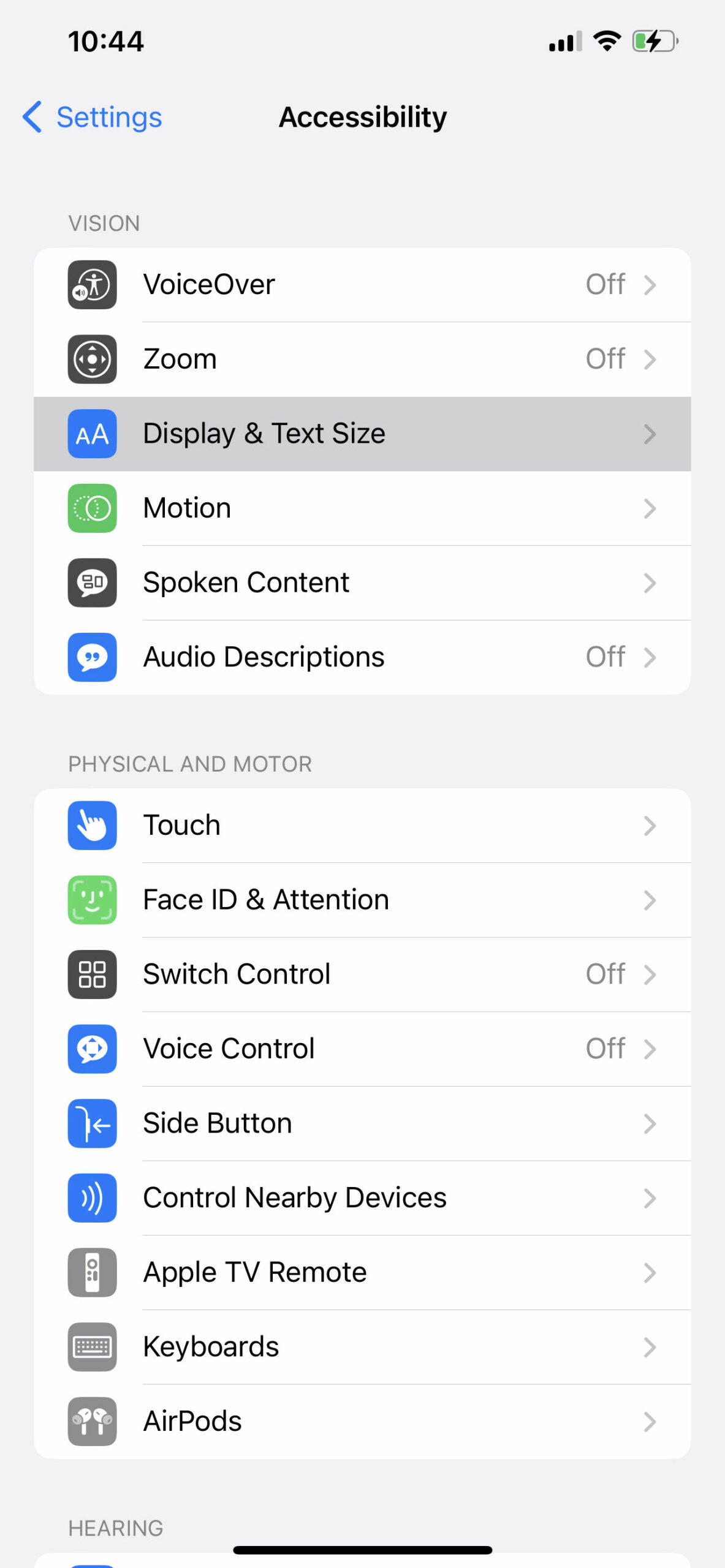Open Display & Text Size
This screenshot has height=1568, width=725.
click(362, 434)
